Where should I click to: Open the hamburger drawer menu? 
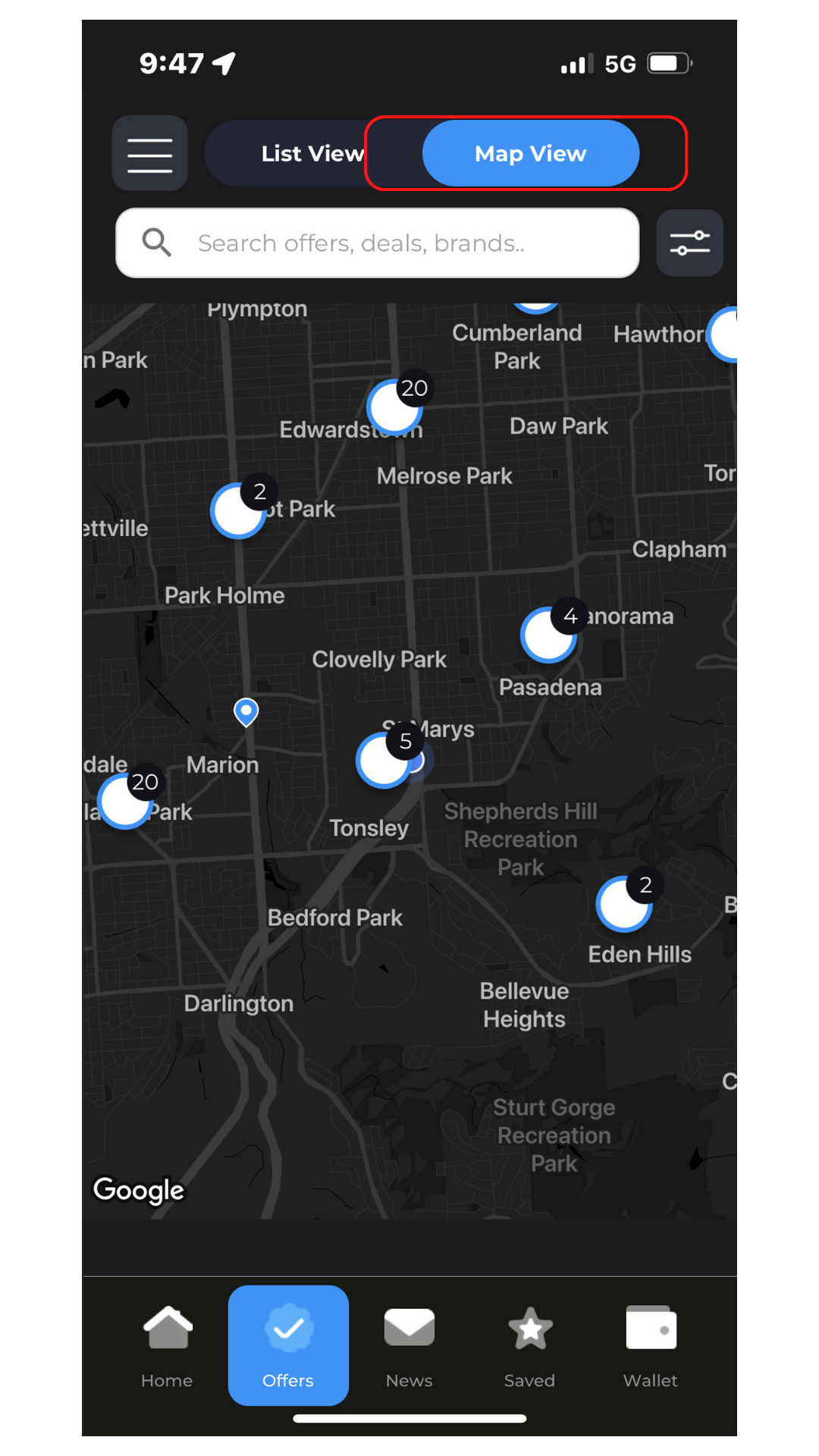[x=149, y=154]
